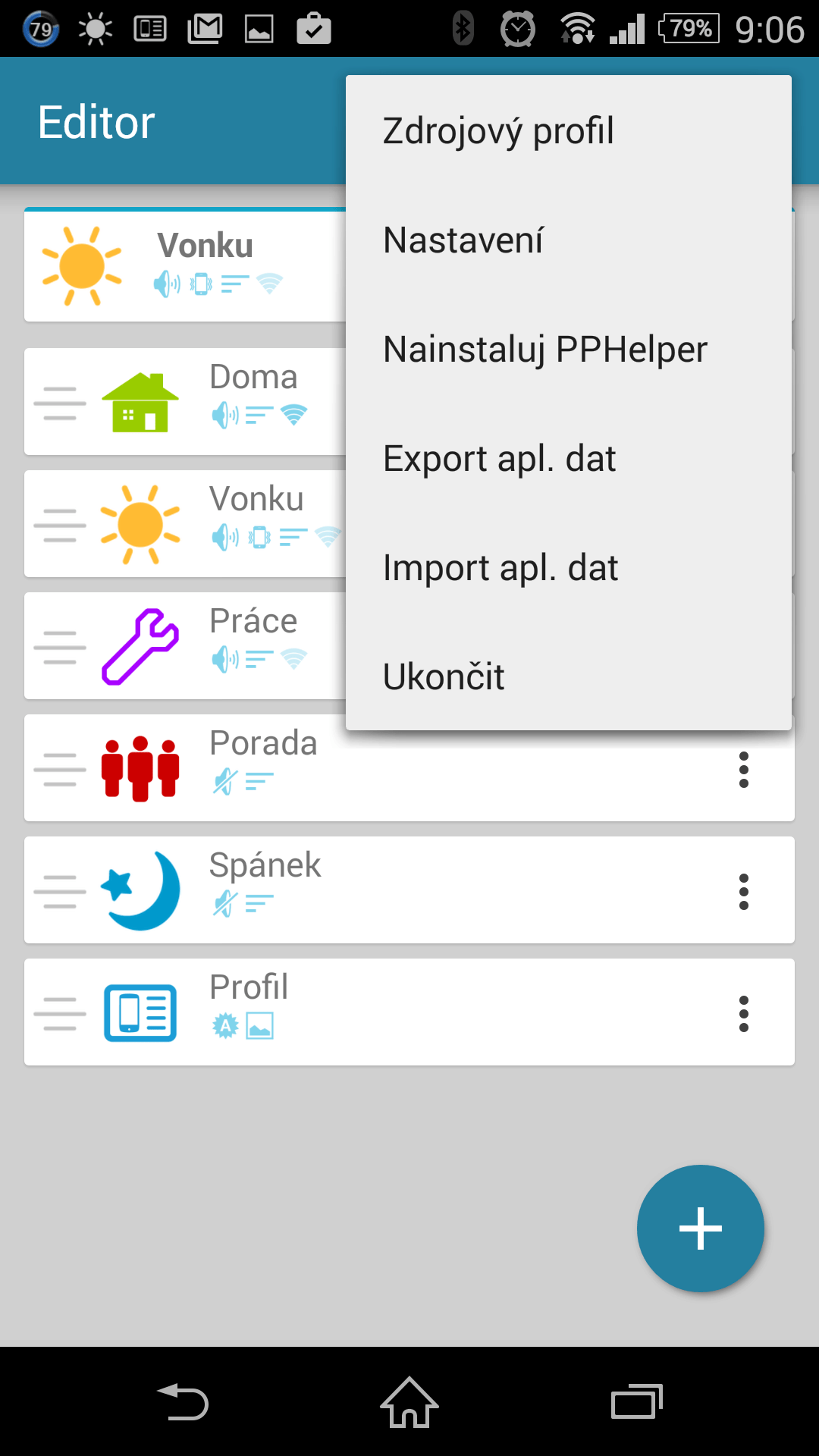The width and height of the screenshot is (819, 1456).
Task: Open the Spánek profile row
Action: (409, 890)
